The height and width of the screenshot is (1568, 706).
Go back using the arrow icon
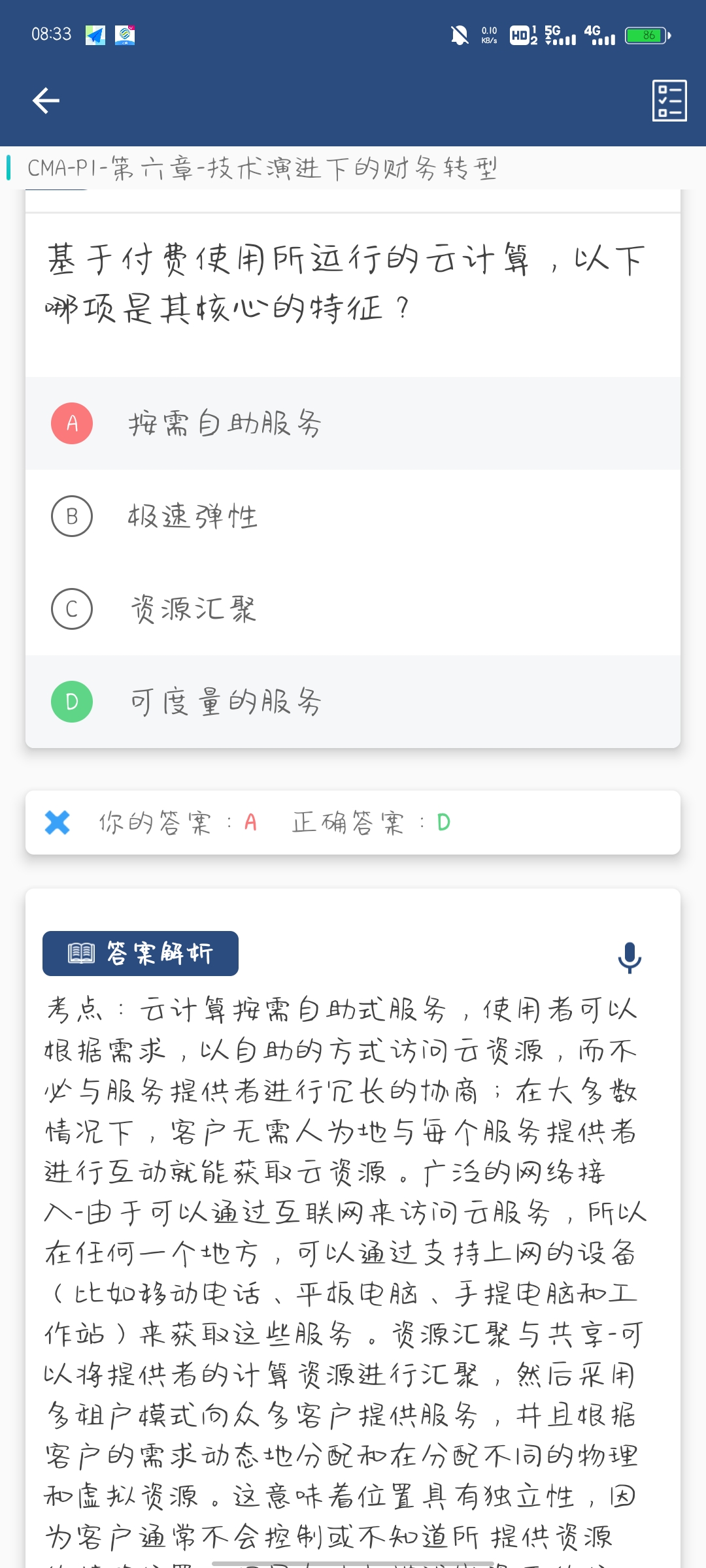pos(46,101)
